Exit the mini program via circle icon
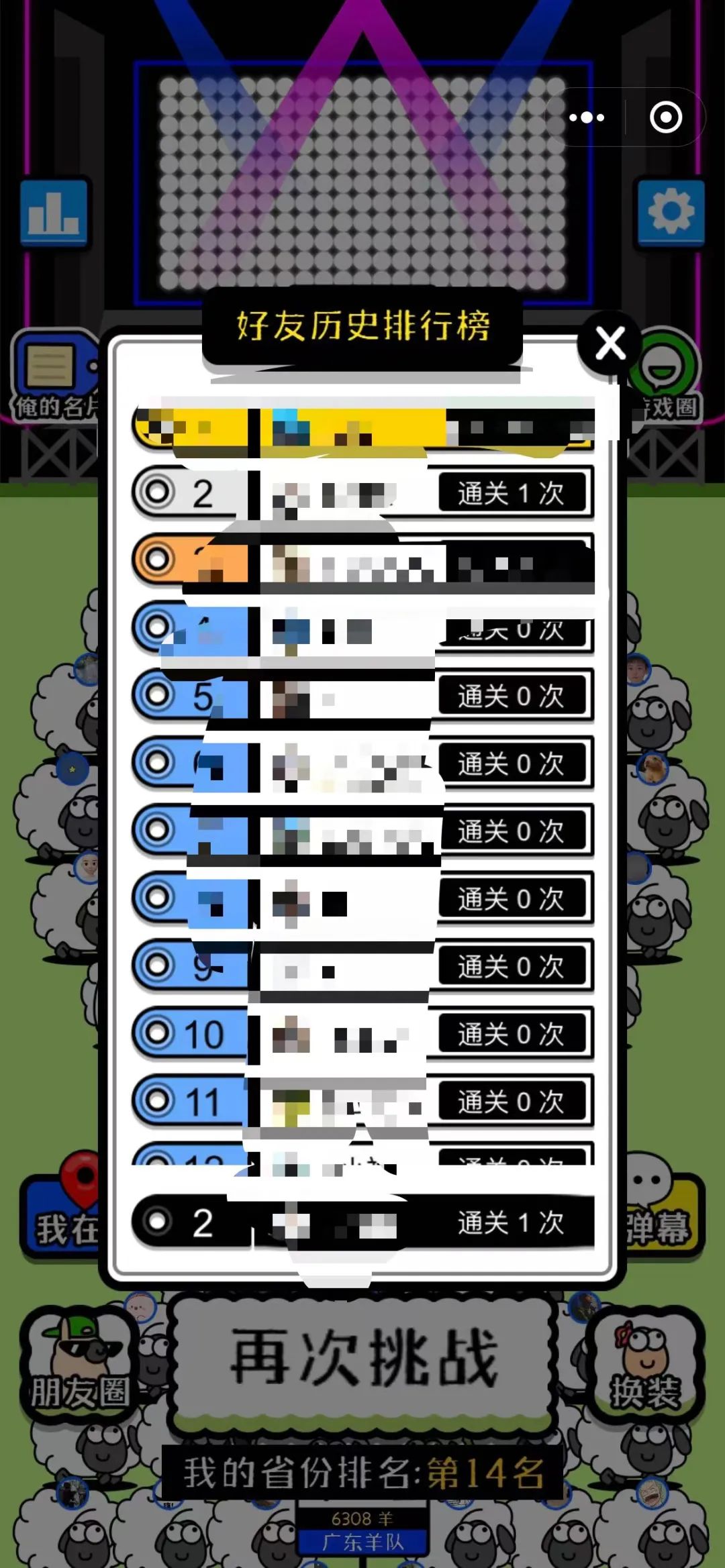 point(665,117)
